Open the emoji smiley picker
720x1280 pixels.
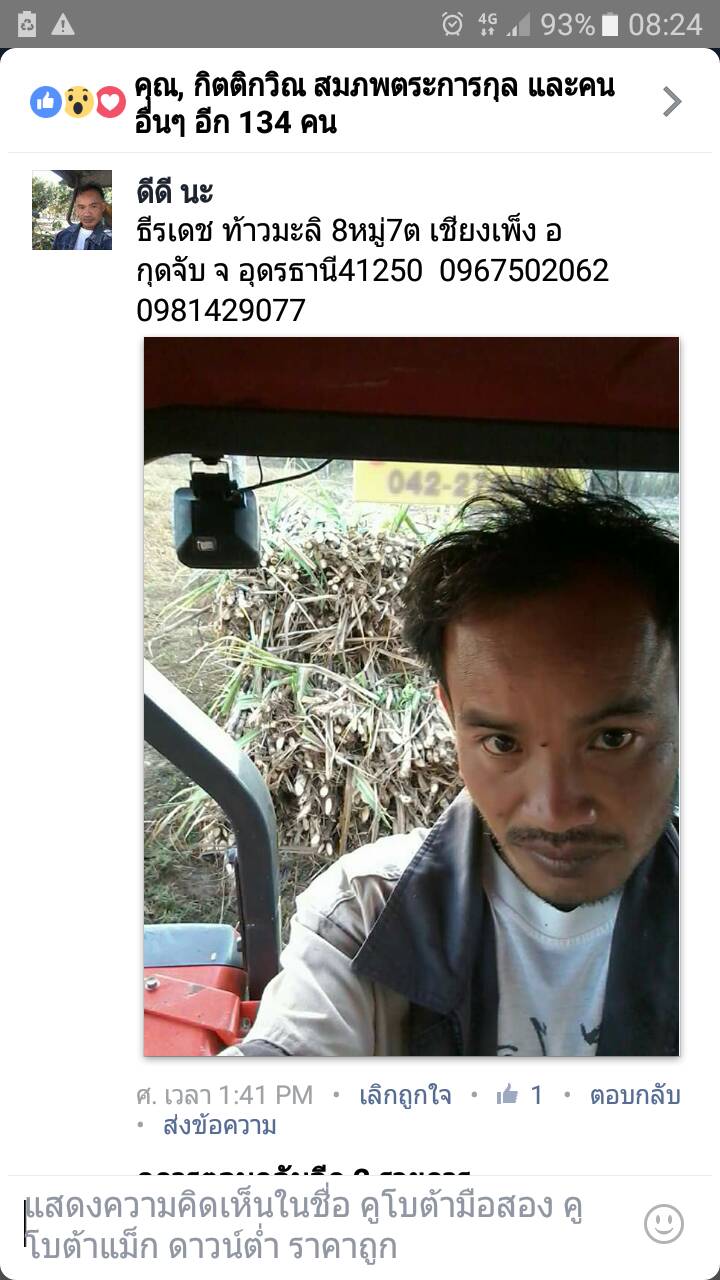[x=663, y=1224]
